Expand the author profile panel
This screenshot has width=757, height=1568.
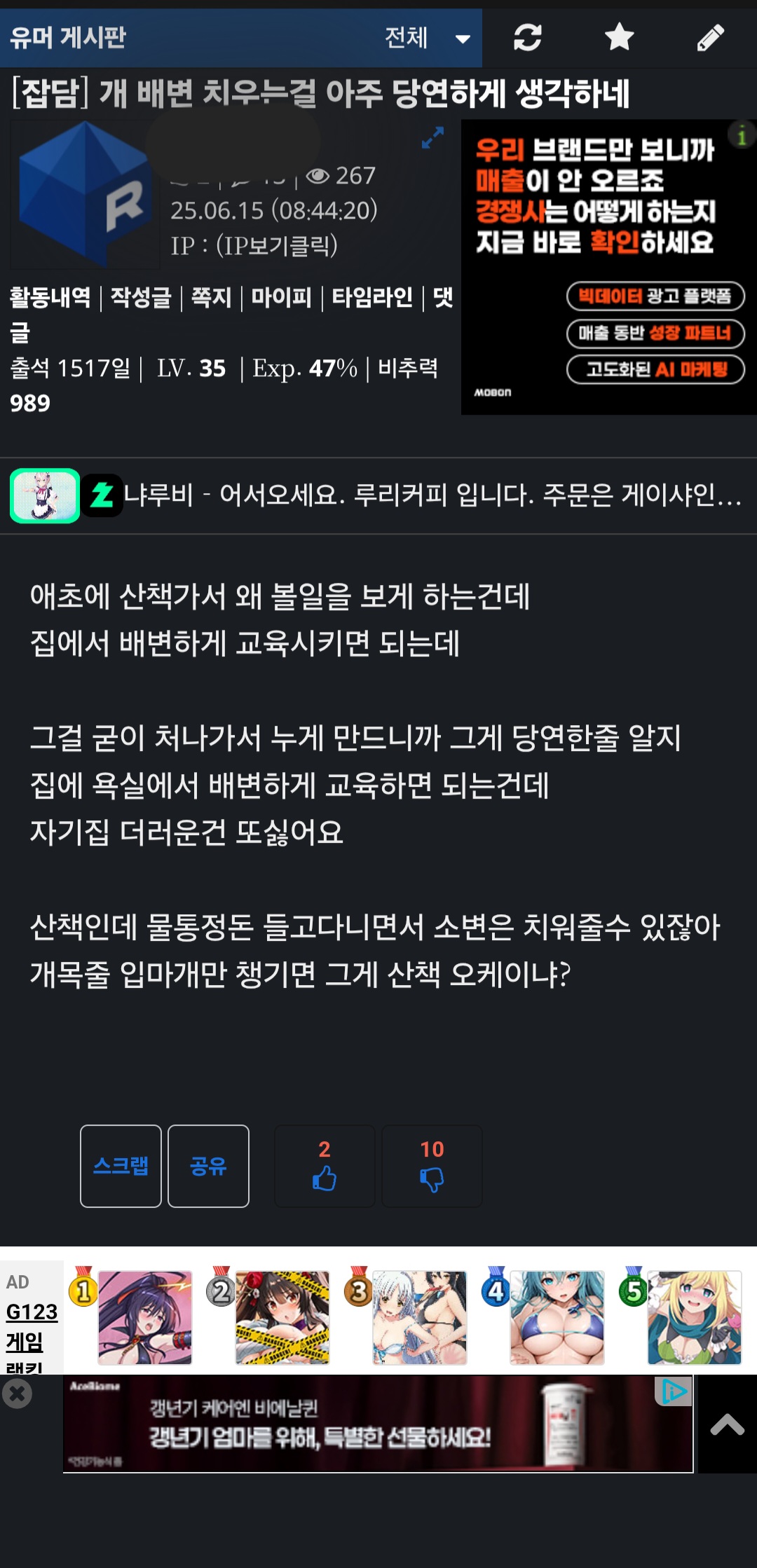point(432,137)
